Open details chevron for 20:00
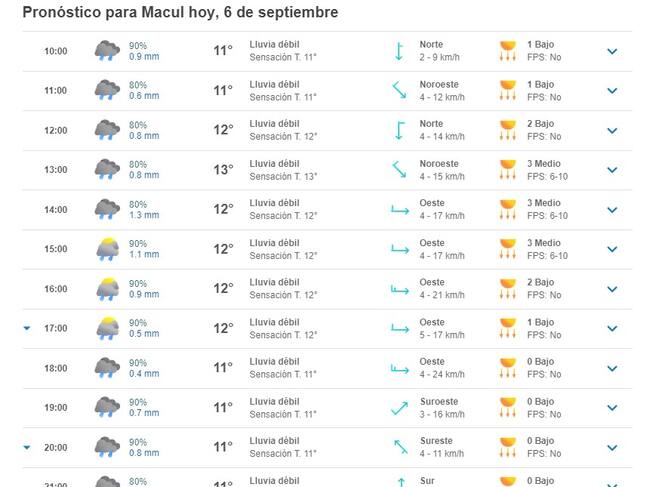This screenshot has width=650, height=487. click(612, 447)
